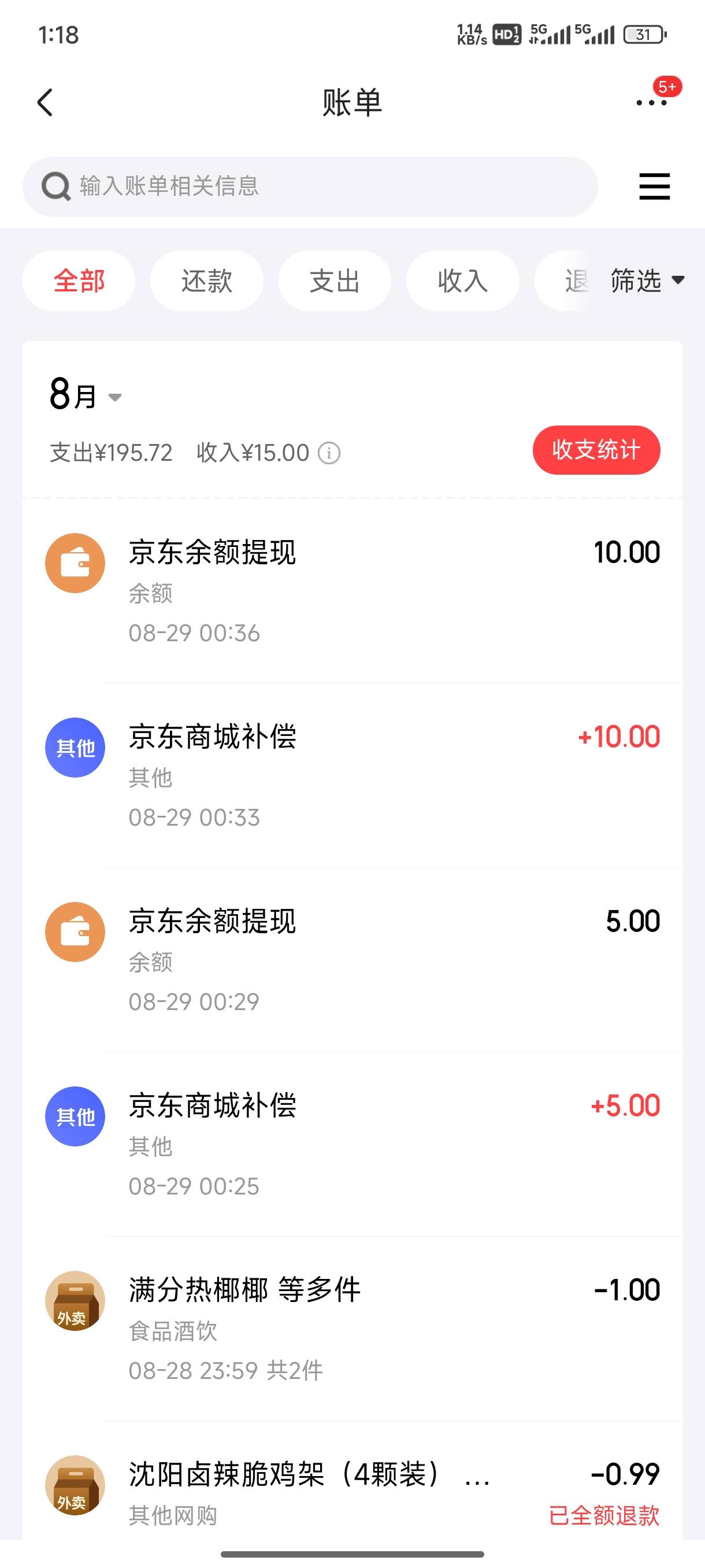
Task: Switch to the 收入 tab
Action: tap(462, 280)
